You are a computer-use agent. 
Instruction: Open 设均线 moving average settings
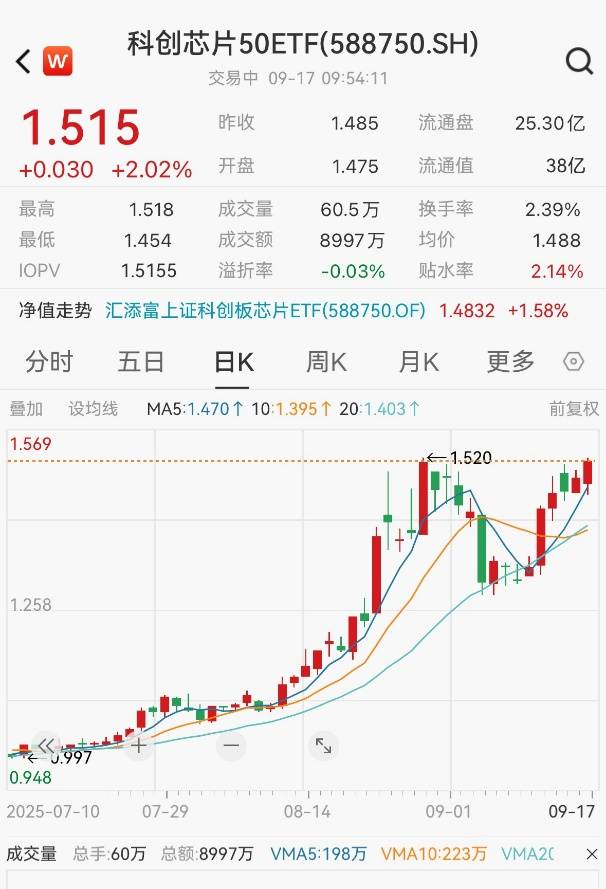click(x=93, y=409)
